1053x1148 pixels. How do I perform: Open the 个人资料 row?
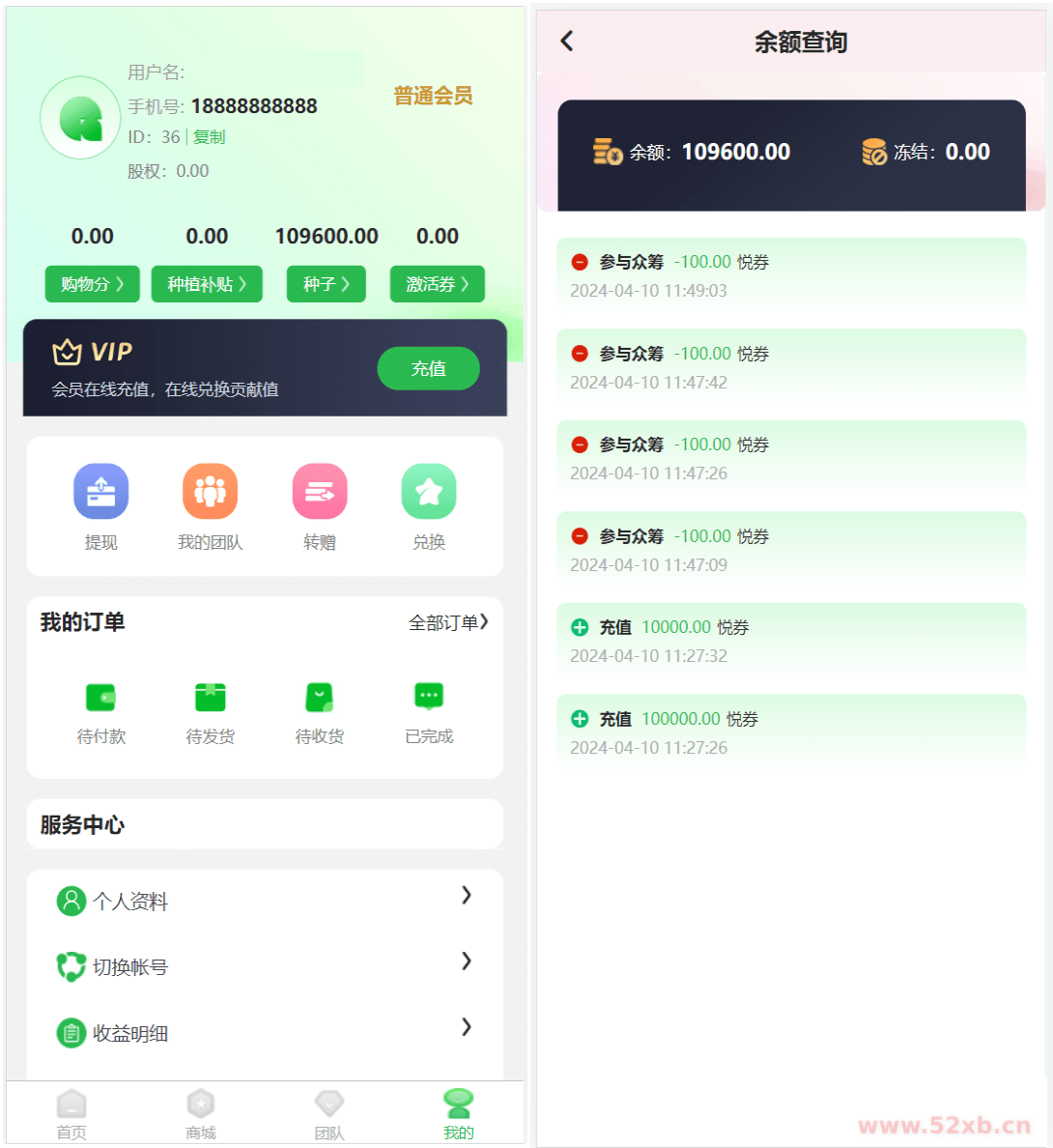[x=265, y=901]
